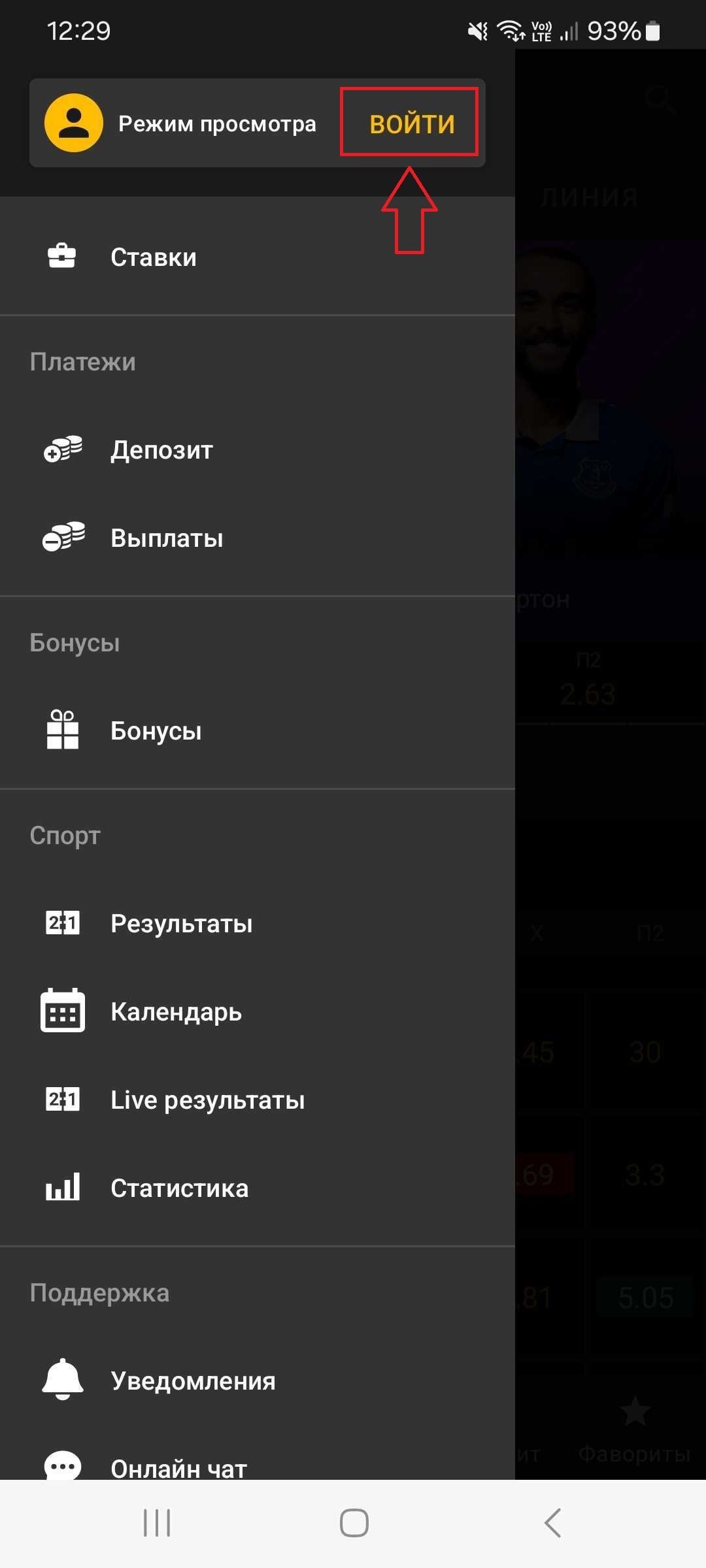View Live результаты

pyautogui.click(x=207, y=1100)
